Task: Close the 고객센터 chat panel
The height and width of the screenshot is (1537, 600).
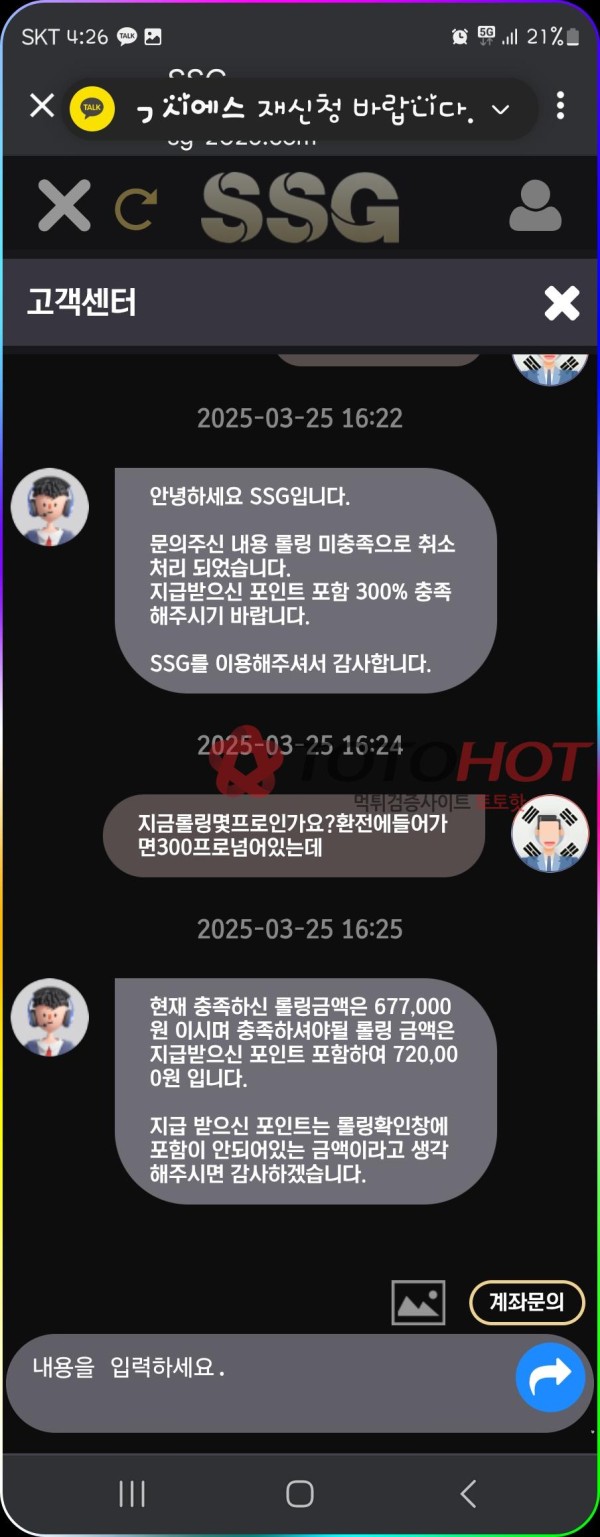Action: 561,303
